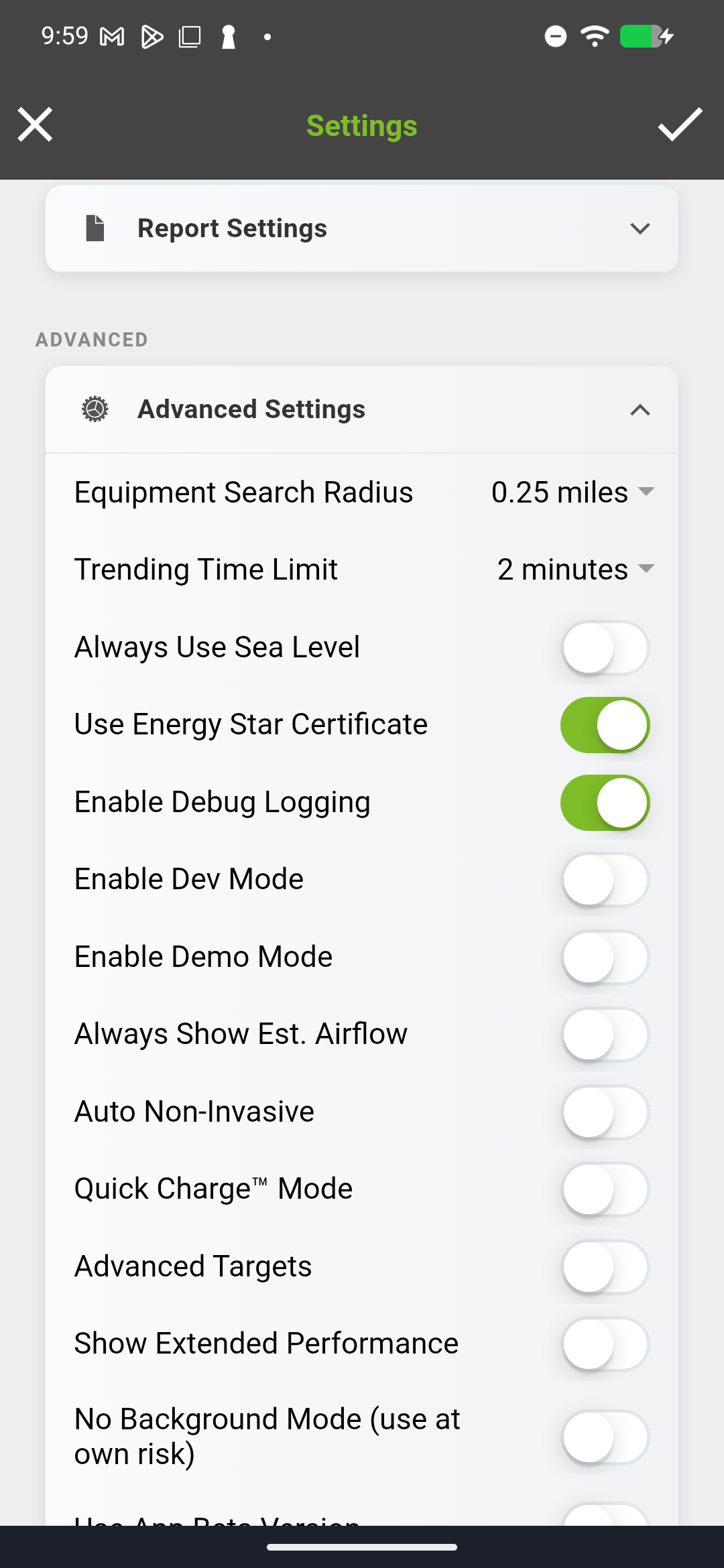This screenshot has width=724, height=1568.
Task: Tap the Advanced Settings gear icon
Action: (x=94, y=409)
